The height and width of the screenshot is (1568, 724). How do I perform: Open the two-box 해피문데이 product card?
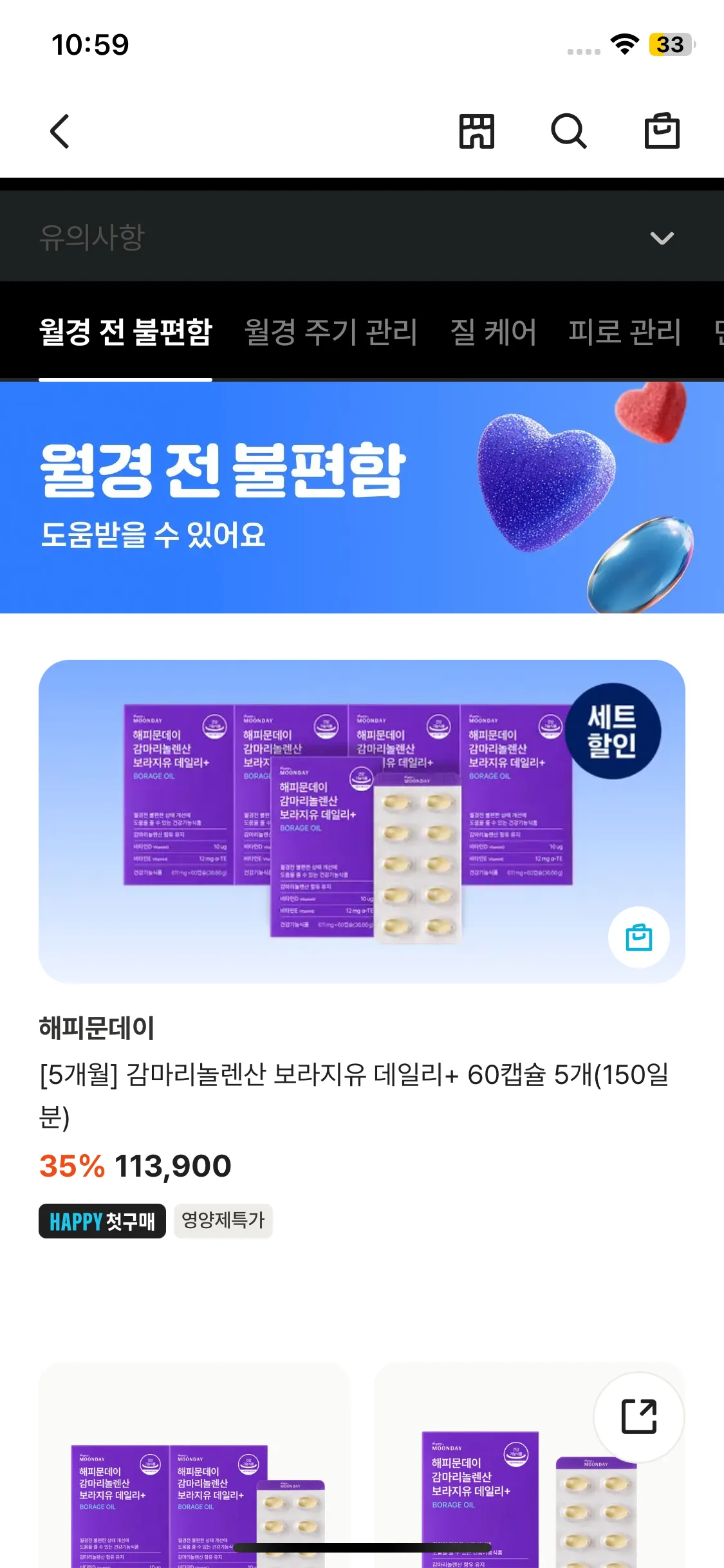tap(194, 1465)
